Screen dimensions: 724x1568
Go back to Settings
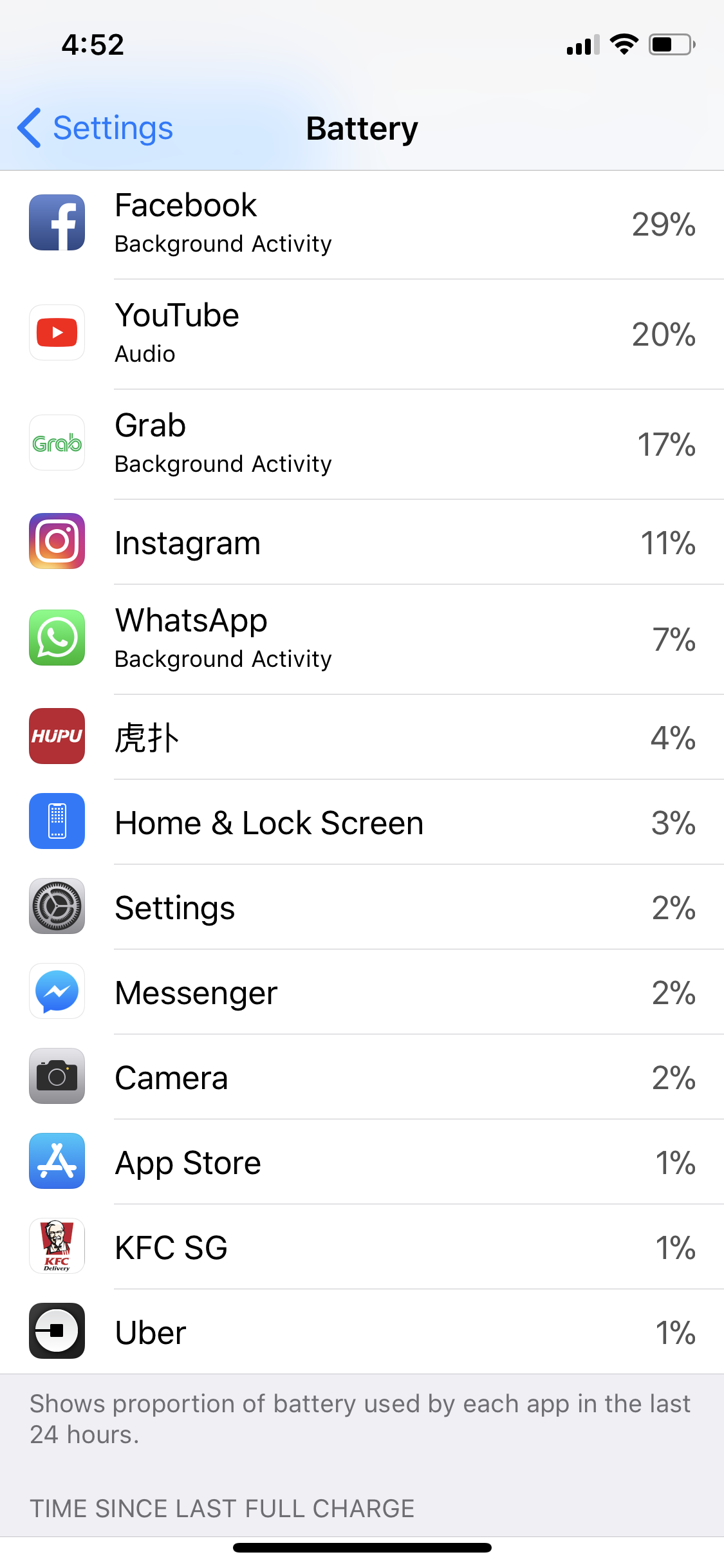[95, 128]
